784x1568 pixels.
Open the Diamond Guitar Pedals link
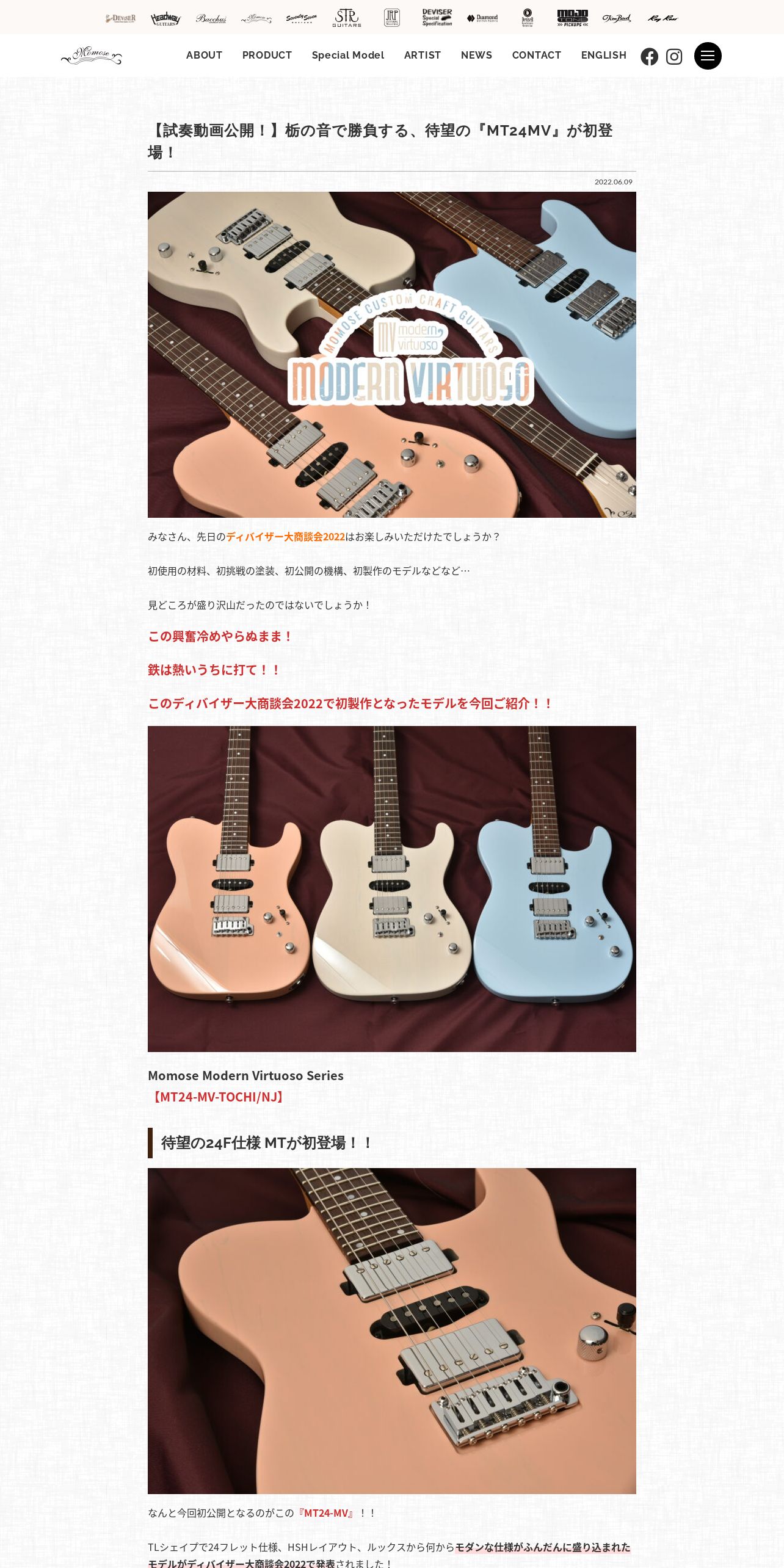pyautogui.click(x=482, y=18)
